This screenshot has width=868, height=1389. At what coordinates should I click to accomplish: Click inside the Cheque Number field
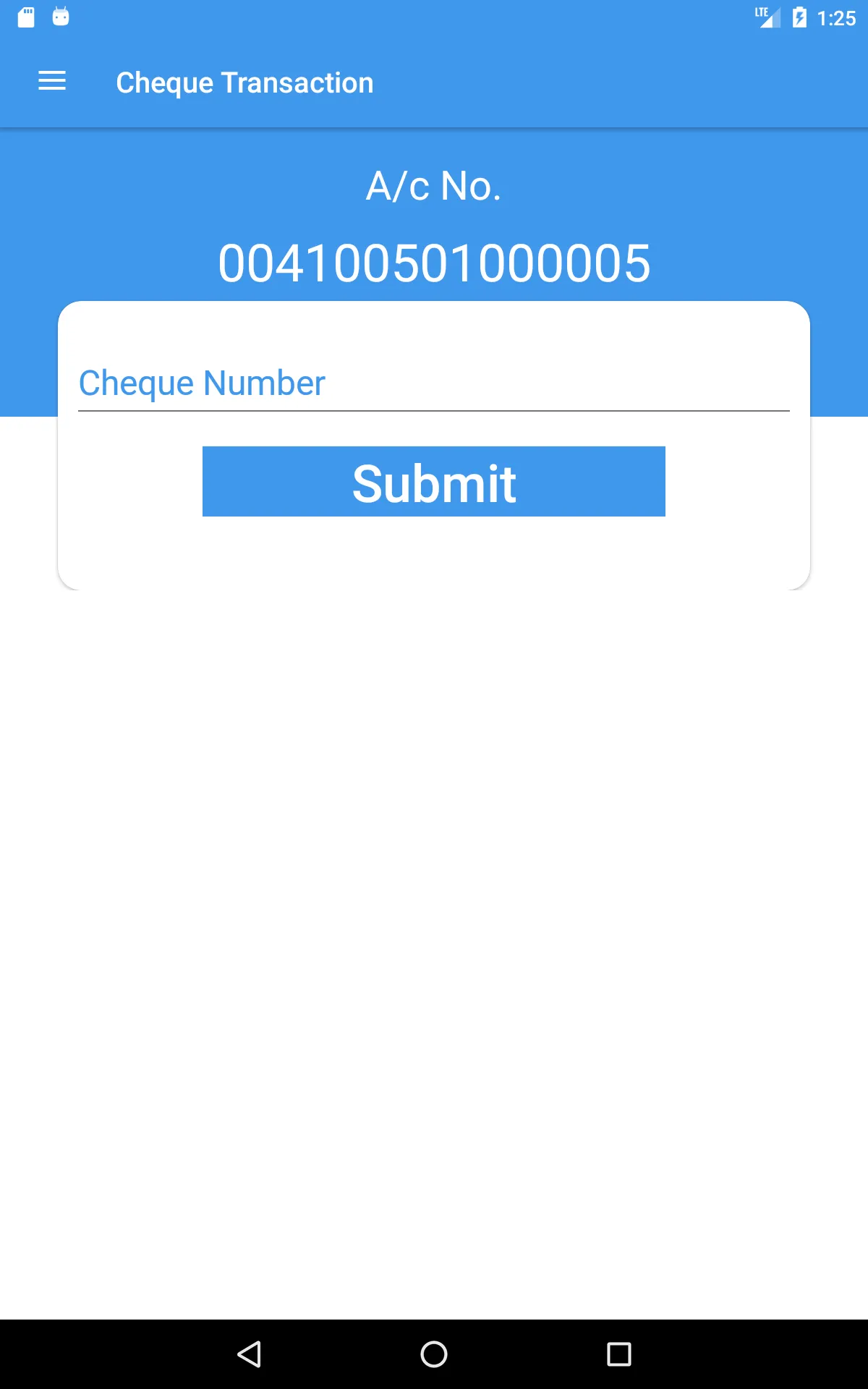pos(433,383)
